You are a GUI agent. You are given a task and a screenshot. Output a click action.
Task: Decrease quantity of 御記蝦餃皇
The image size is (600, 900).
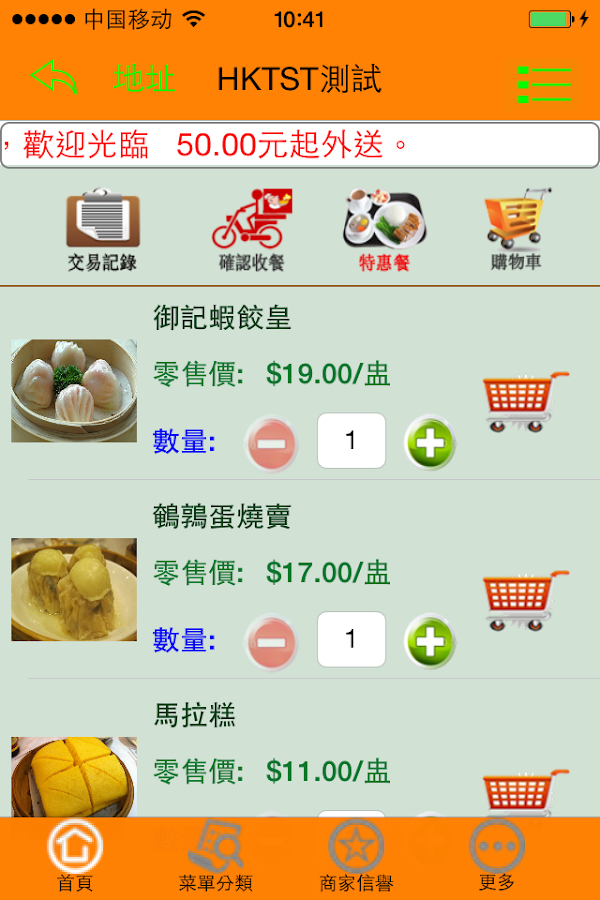click(271, 441)
